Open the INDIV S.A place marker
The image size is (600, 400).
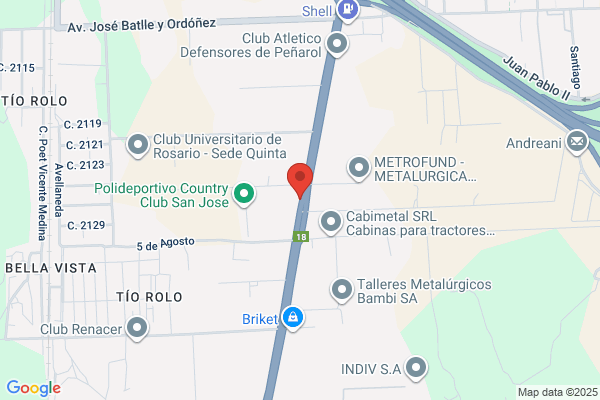pyautogui.click(x=417, y=368)
